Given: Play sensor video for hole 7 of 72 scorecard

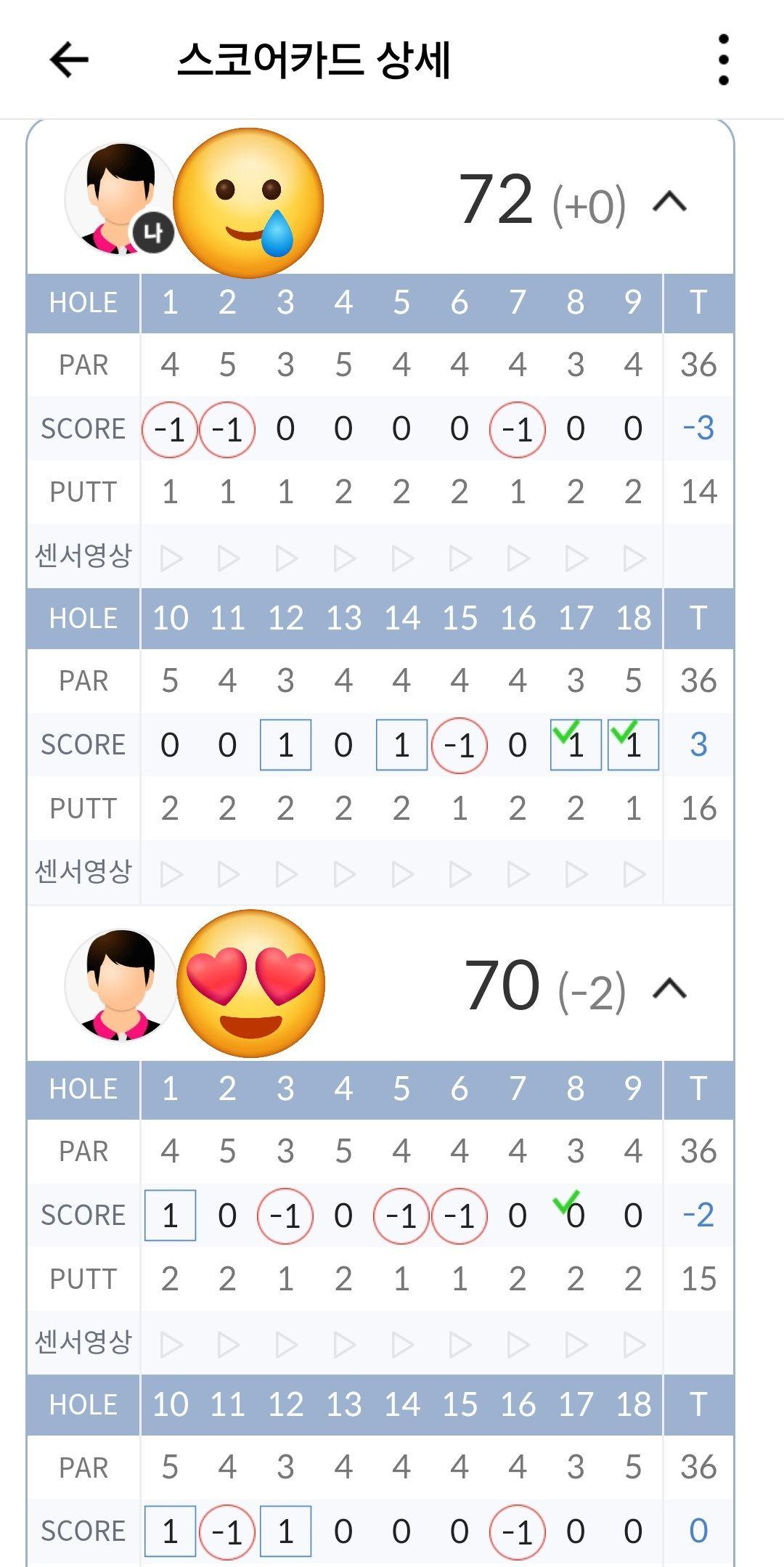Looking at the screenshot, I should [518, 558].
